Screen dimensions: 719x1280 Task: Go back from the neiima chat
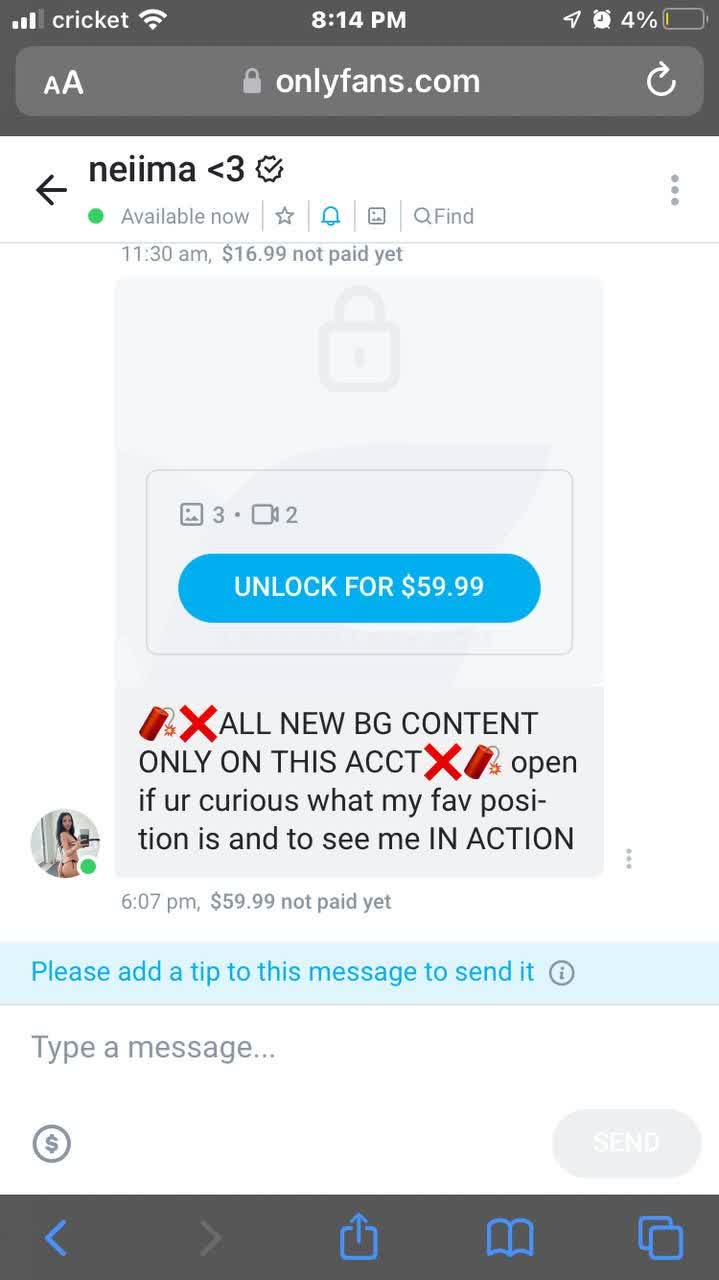50,189
